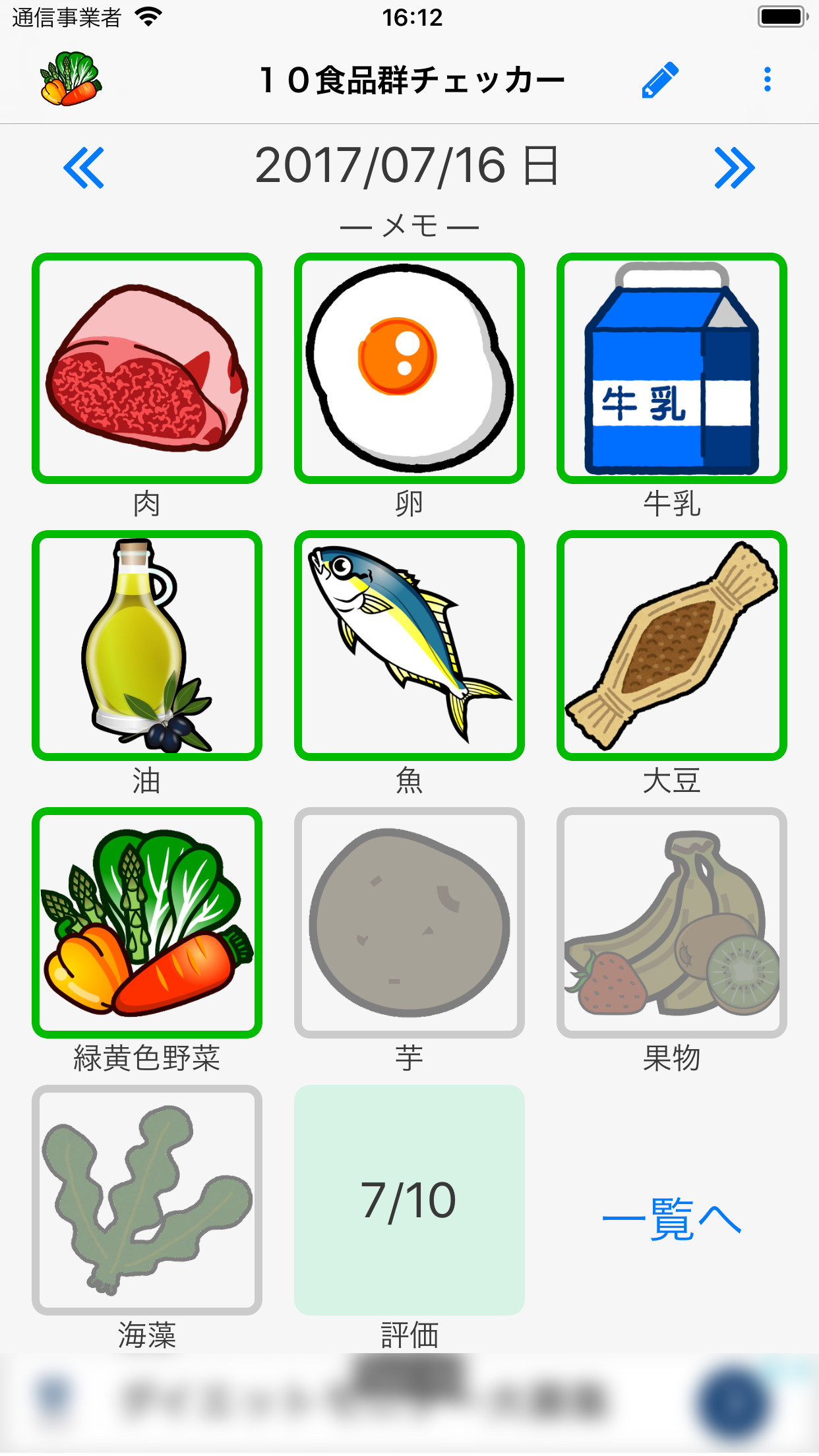
Task: Open the 7/10 評価 score box
Action: tap(409, 1199)
